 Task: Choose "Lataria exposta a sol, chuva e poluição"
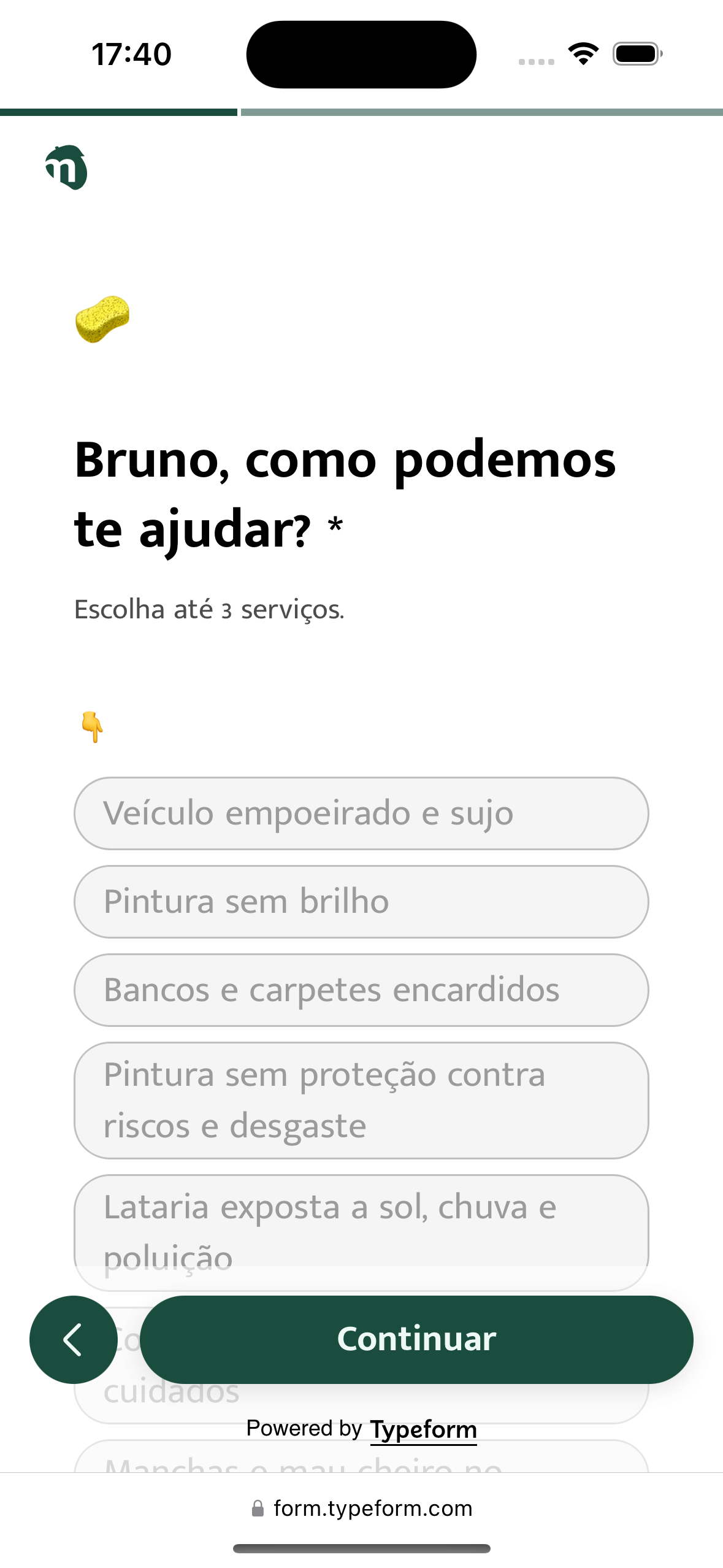coord(361,1233)
